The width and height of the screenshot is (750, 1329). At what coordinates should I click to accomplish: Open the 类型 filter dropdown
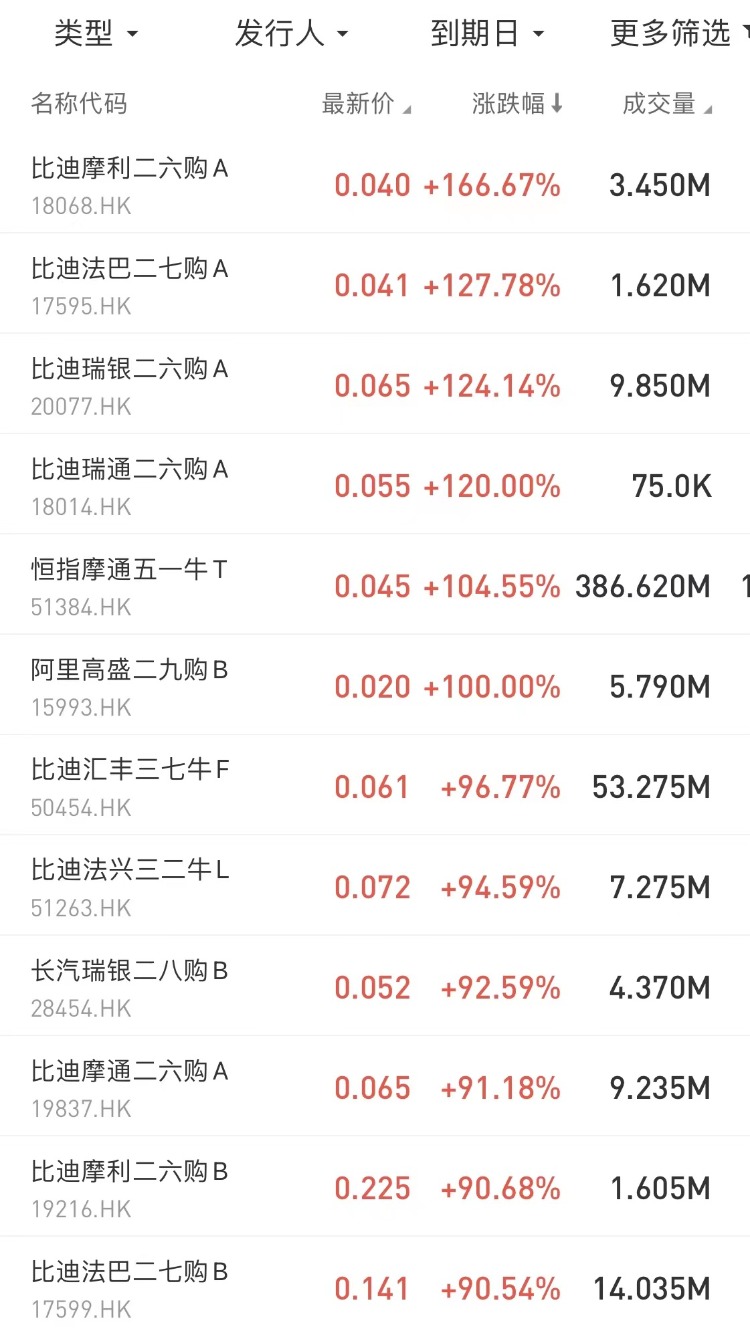point(95,34)
